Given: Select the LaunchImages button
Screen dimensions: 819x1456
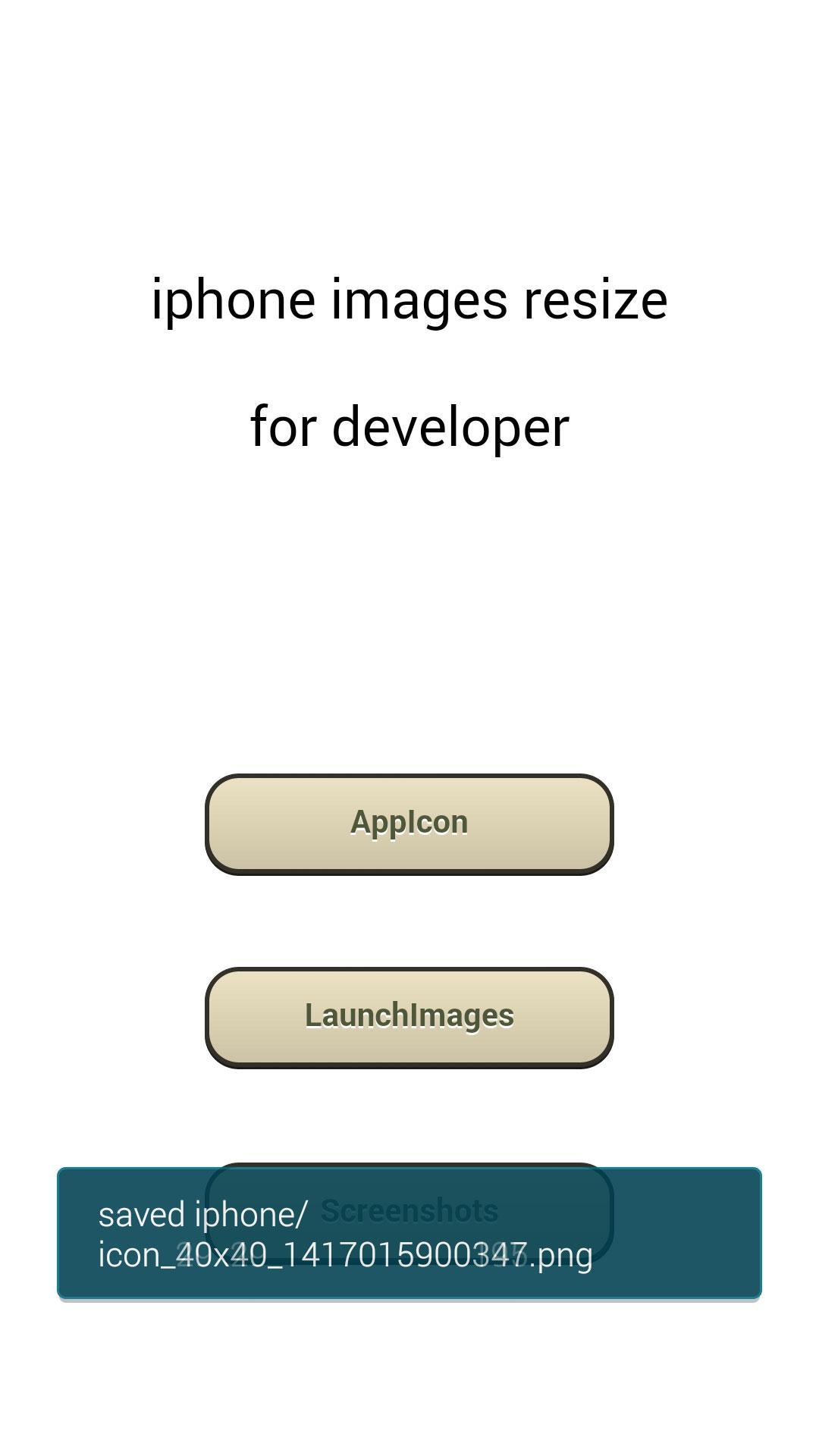Looking at the screenshot, I should coord(409,1018).
